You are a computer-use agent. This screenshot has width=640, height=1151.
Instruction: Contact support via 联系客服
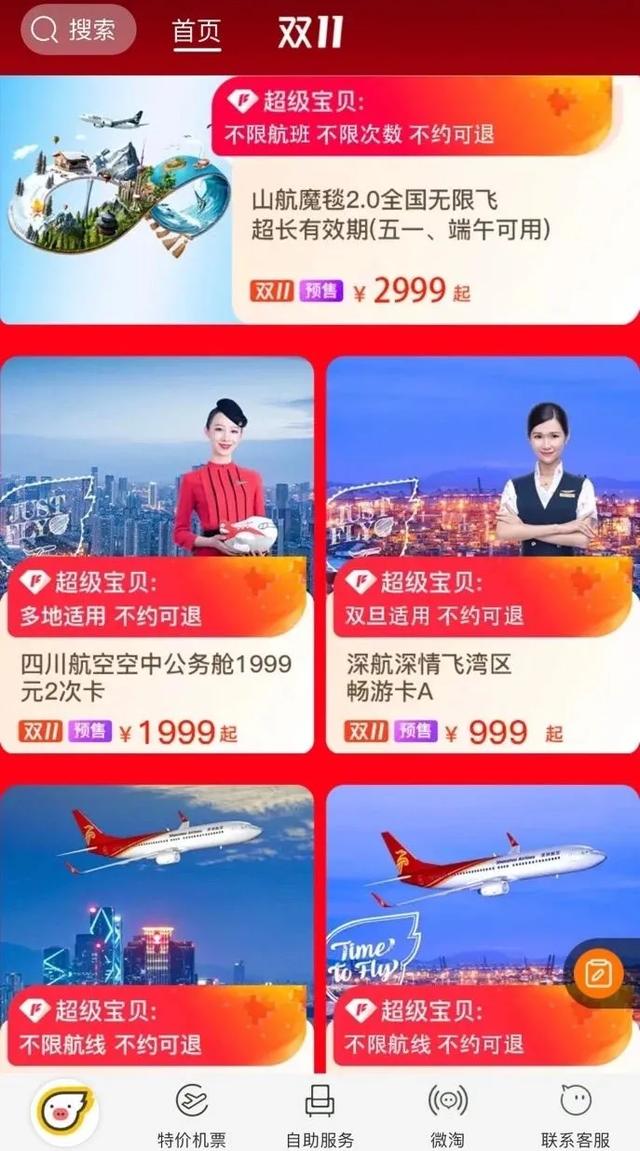(x=575, y=1115)
